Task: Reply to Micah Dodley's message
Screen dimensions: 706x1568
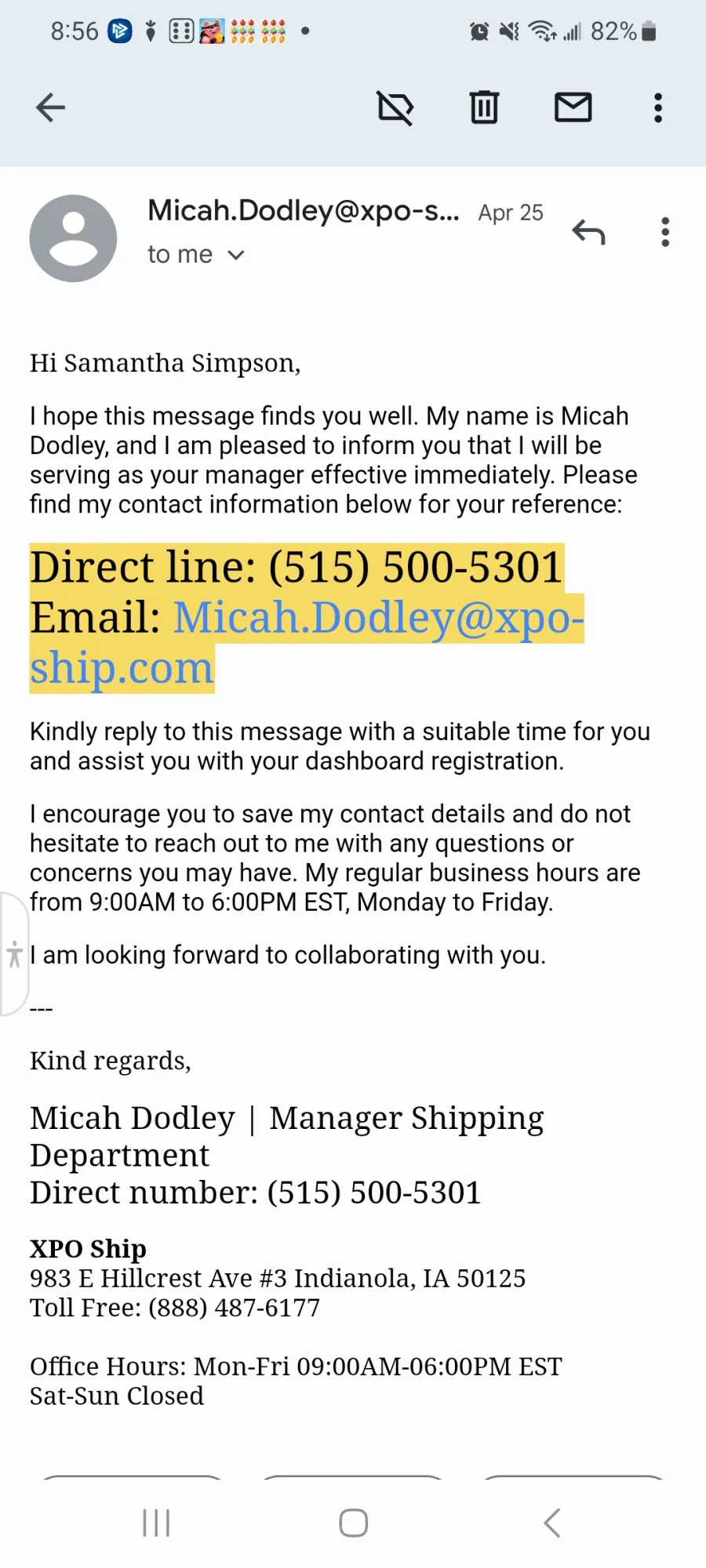Action: pyautogui.click(x=588, y=232)
